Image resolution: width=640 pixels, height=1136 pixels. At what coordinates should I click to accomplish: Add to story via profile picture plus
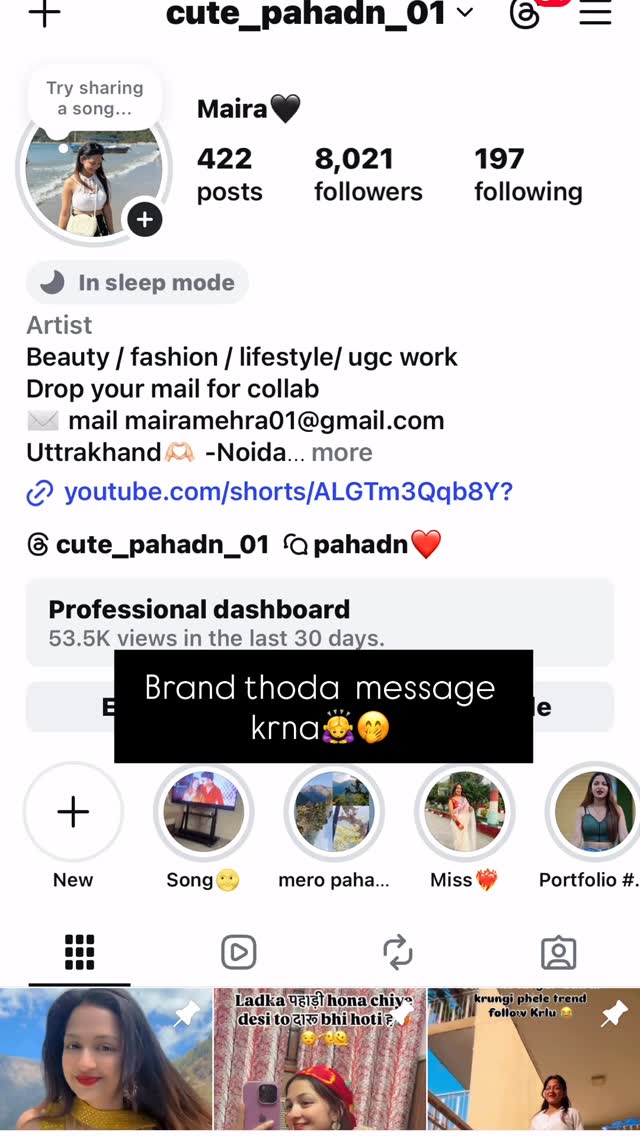click(145, 219)
